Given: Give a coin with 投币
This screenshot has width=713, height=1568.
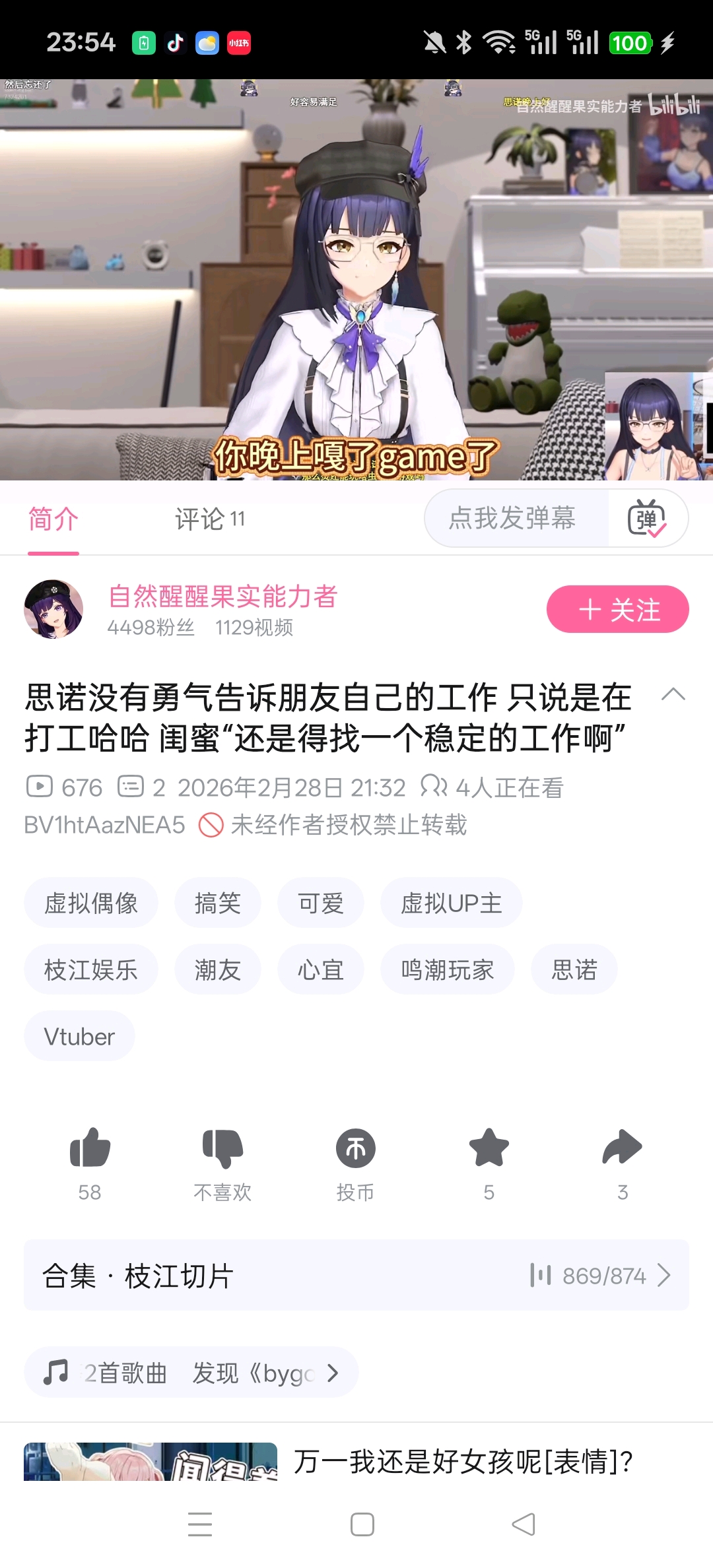Looking at the screenshot, I should (356, 1163).
